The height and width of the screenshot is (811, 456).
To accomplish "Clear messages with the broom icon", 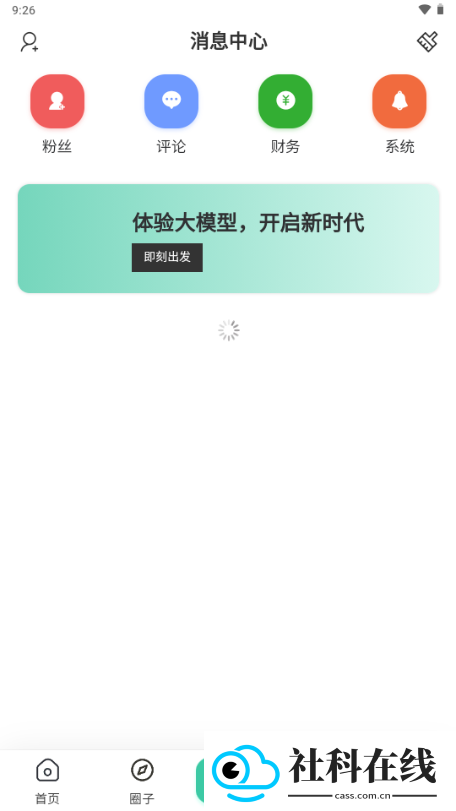I will [427, 41].
